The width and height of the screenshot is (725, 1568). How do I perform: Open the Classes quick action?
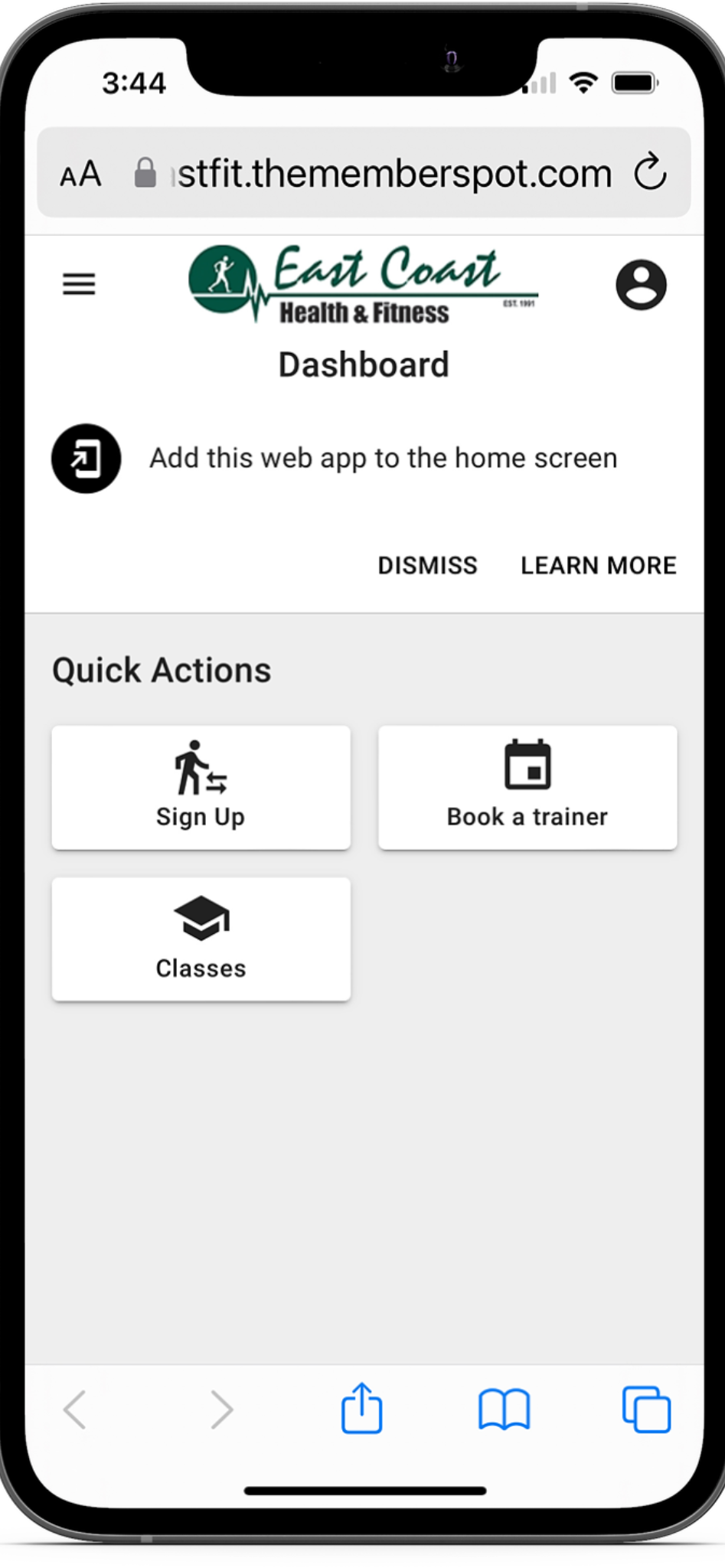point(201,939)
